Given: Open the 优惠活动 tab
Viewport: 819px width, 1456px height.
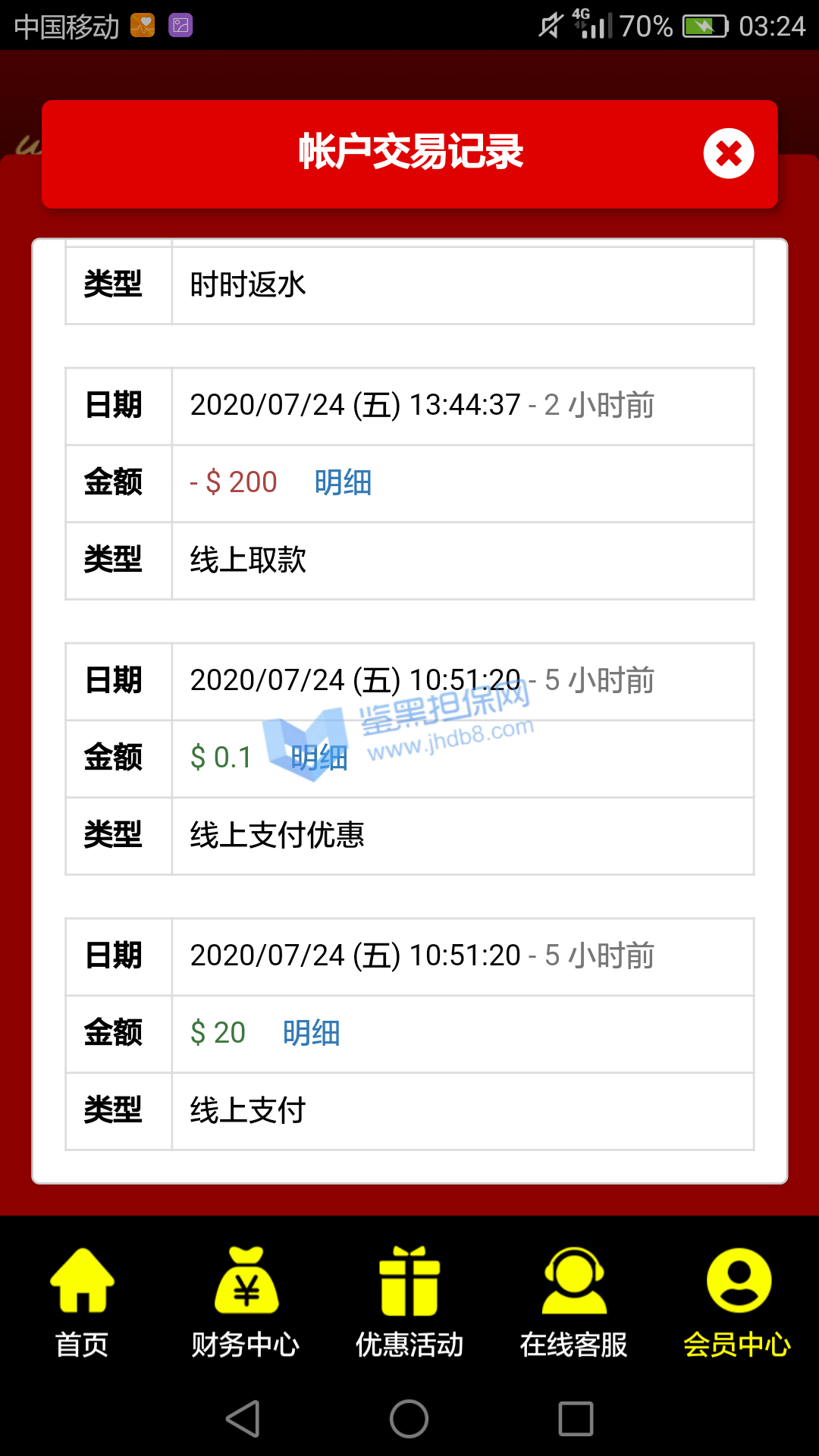Looking at the screenshot, I should pos(409,1302).
